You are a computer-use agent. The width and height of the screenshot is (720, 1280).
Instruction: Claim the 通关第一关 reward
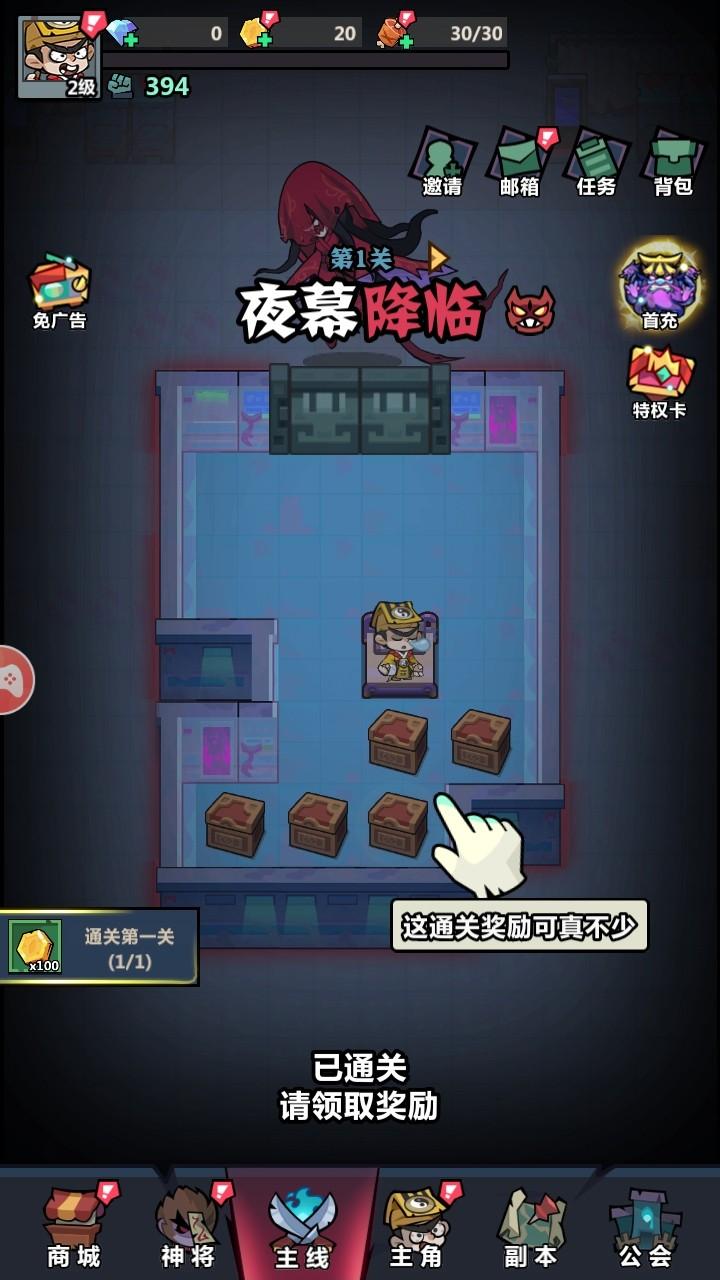pyautogui.click(x=98, y=947)
